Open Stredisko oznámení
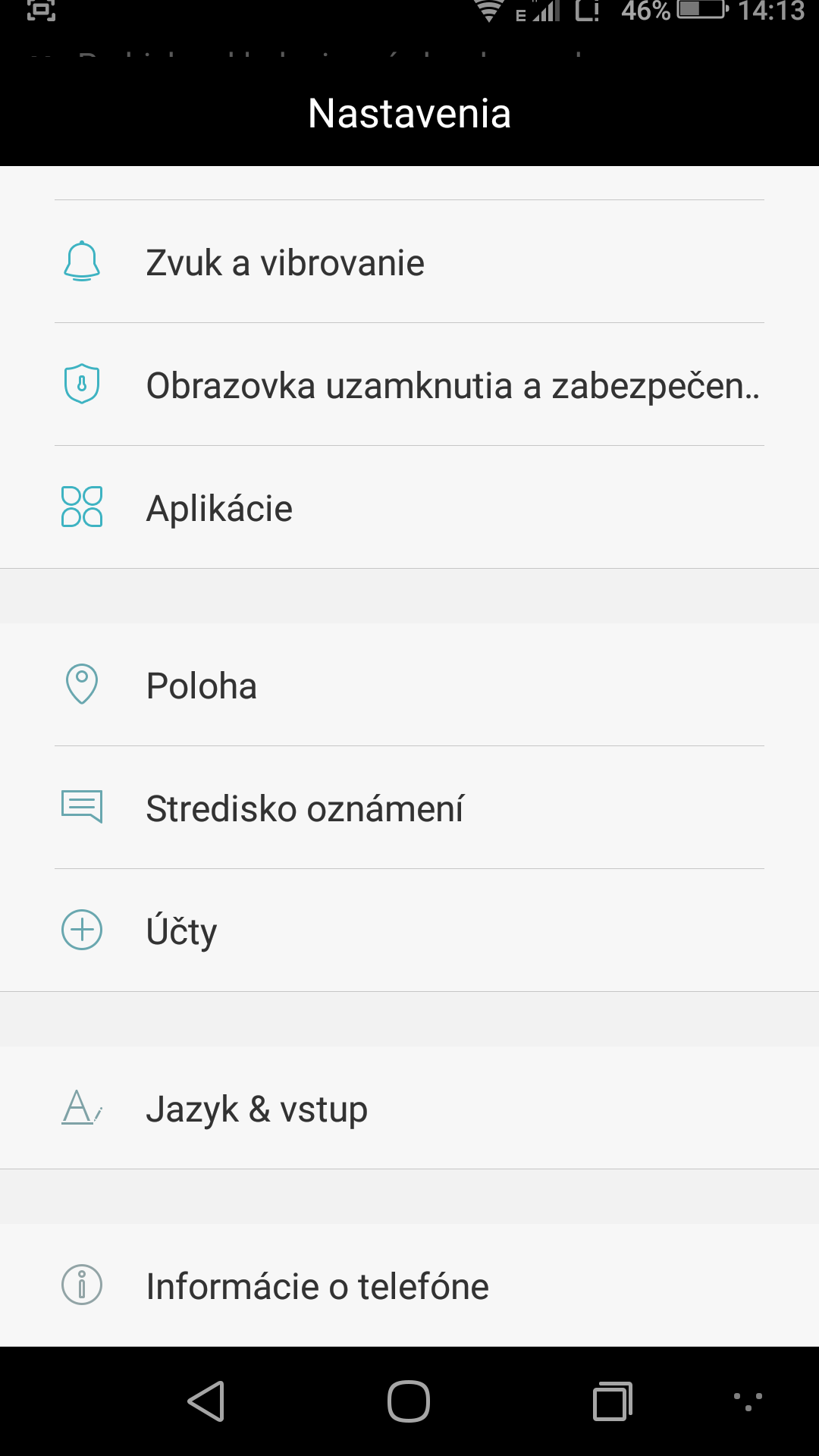The image size is (819, 1456). pos(409,808)
